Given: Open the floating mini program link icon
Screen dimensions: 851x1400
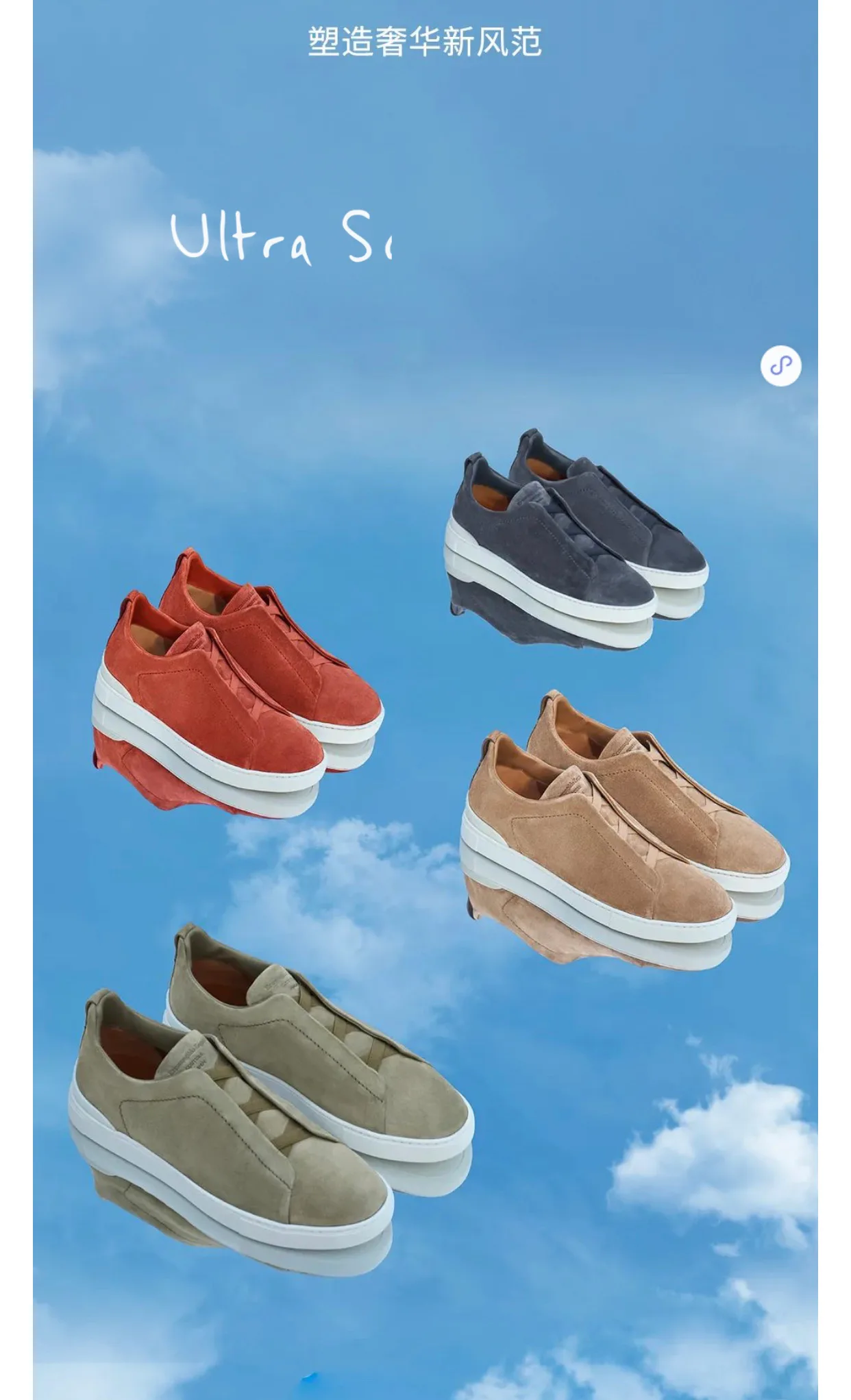Looking at the screenshot, I should click(781, 366).
